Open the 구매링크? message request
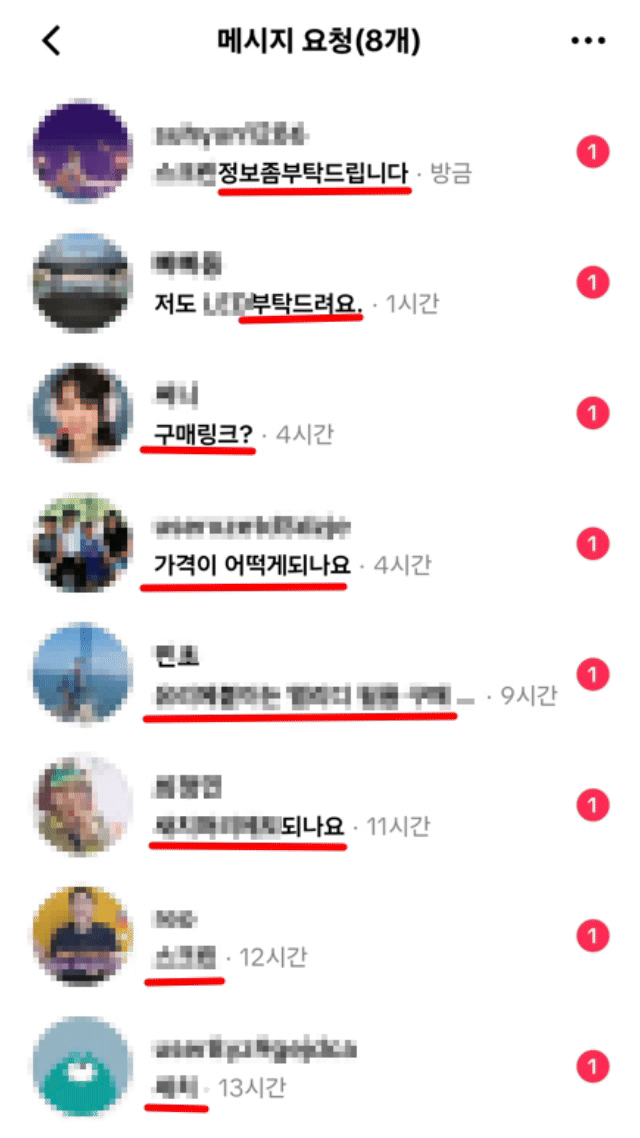Screen dimensions: 640x1138 (320, 414)
